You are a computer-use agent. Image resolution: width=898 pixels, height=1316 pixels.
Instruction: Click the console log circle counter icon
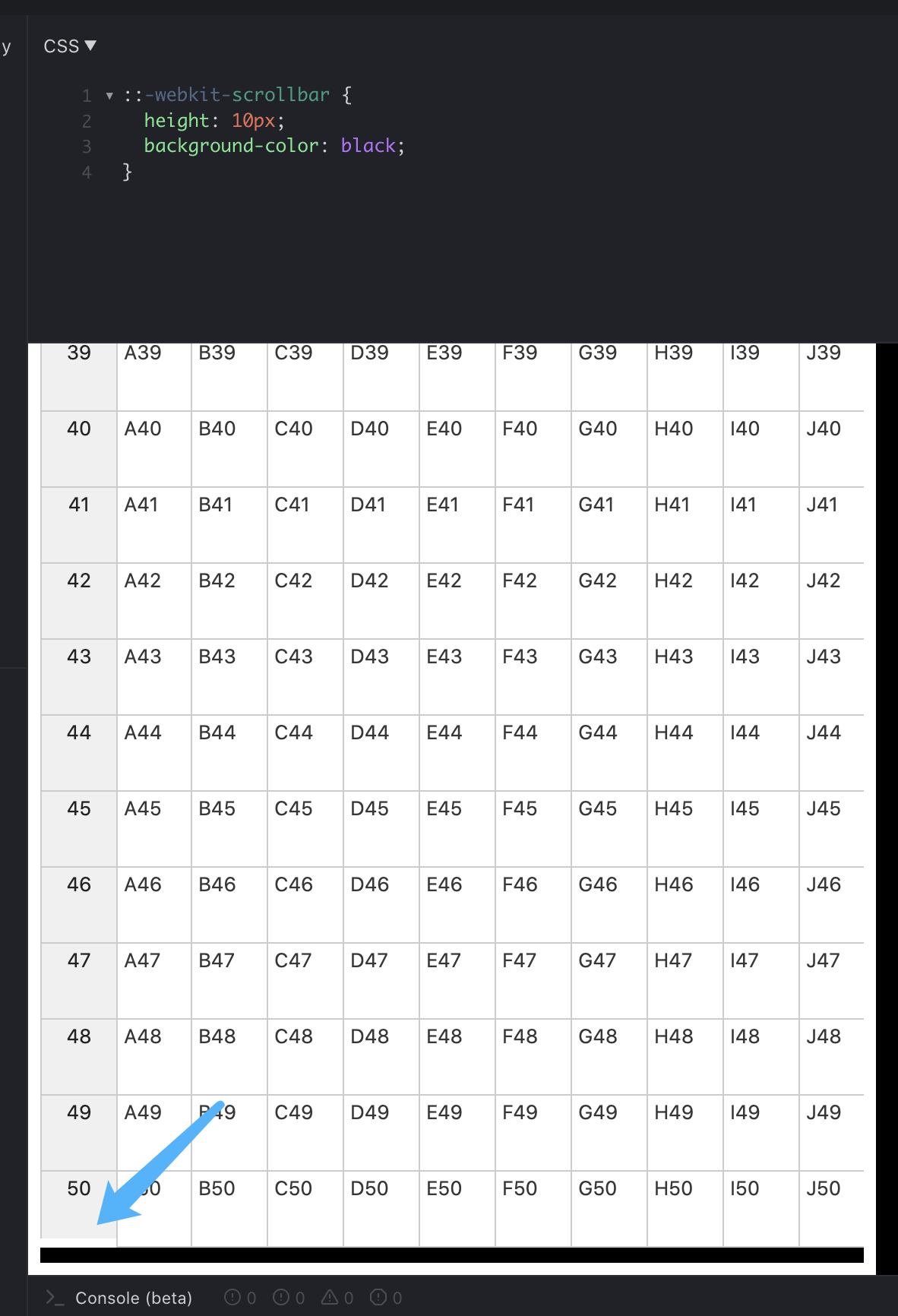pyautogui.click(x=232, y=1298)
